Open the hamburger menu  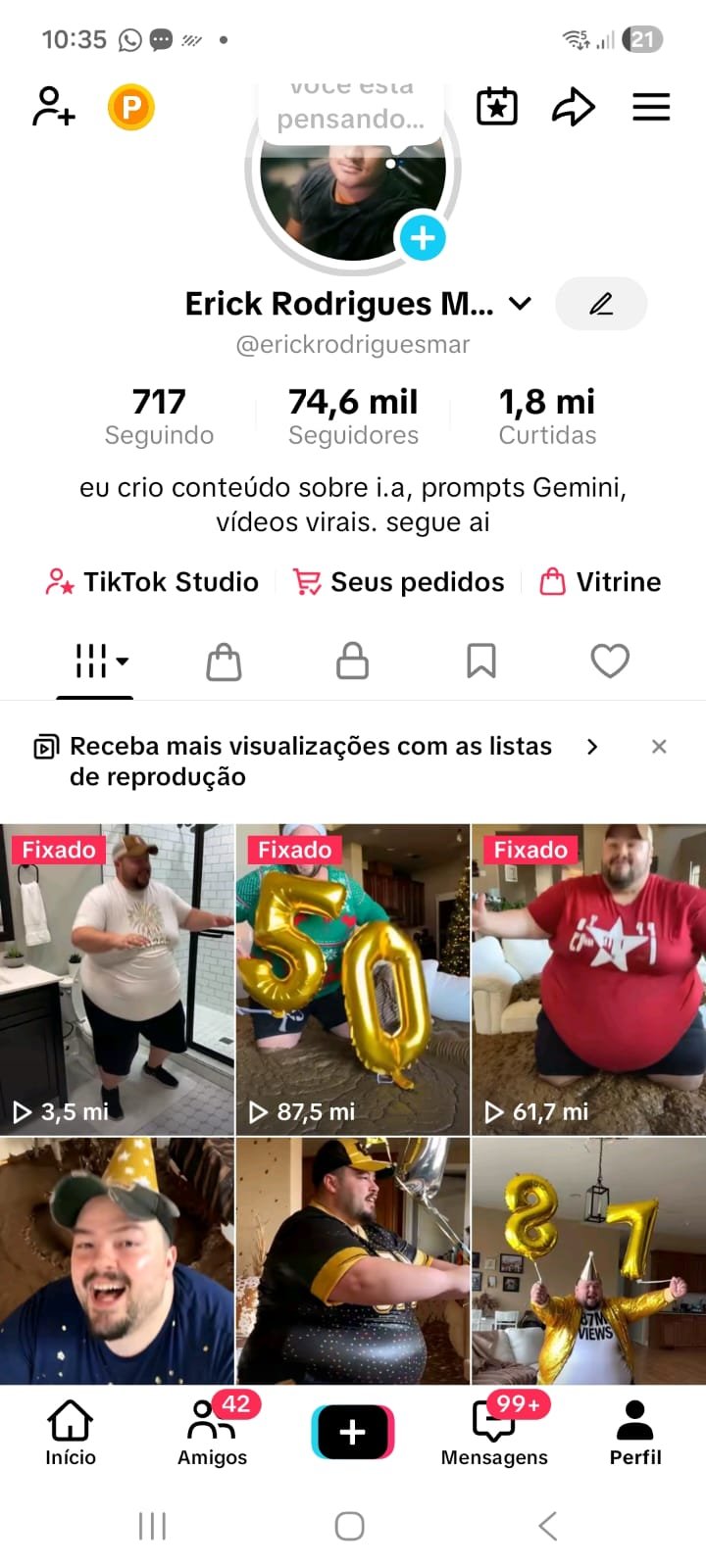[651, 107]
